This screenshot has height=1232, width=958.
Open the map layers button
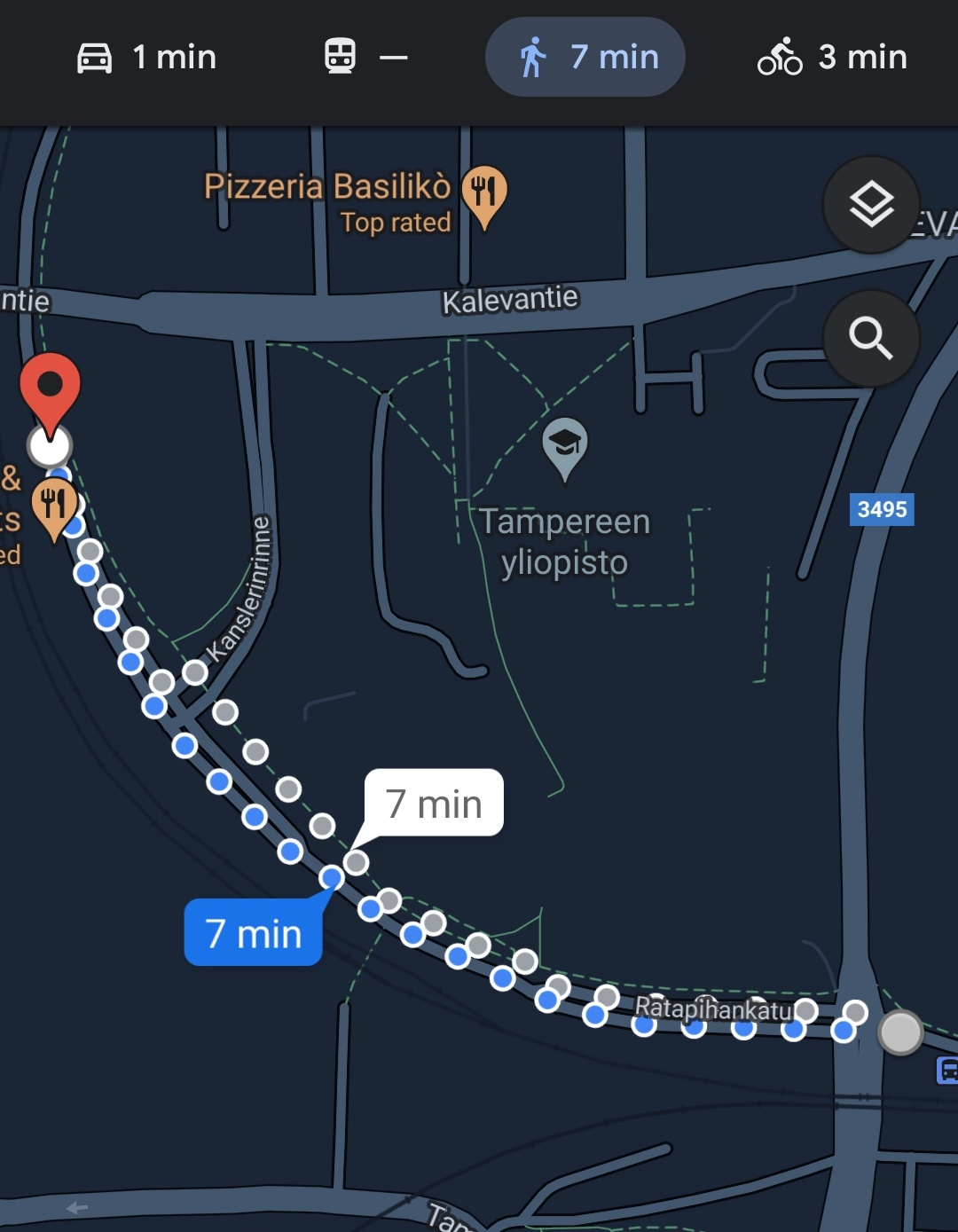tap(871, 205)
